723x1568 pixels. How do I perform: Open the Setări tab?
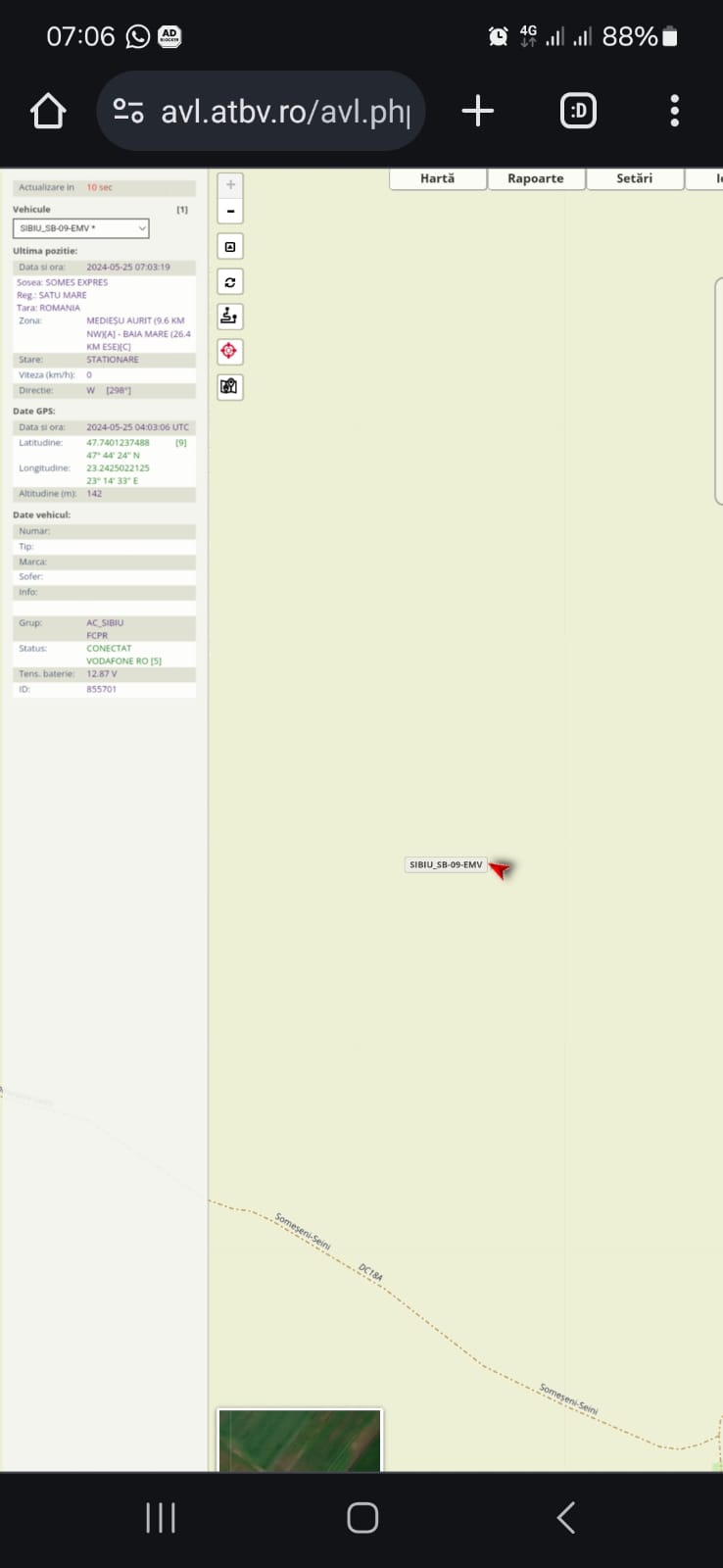634,178
